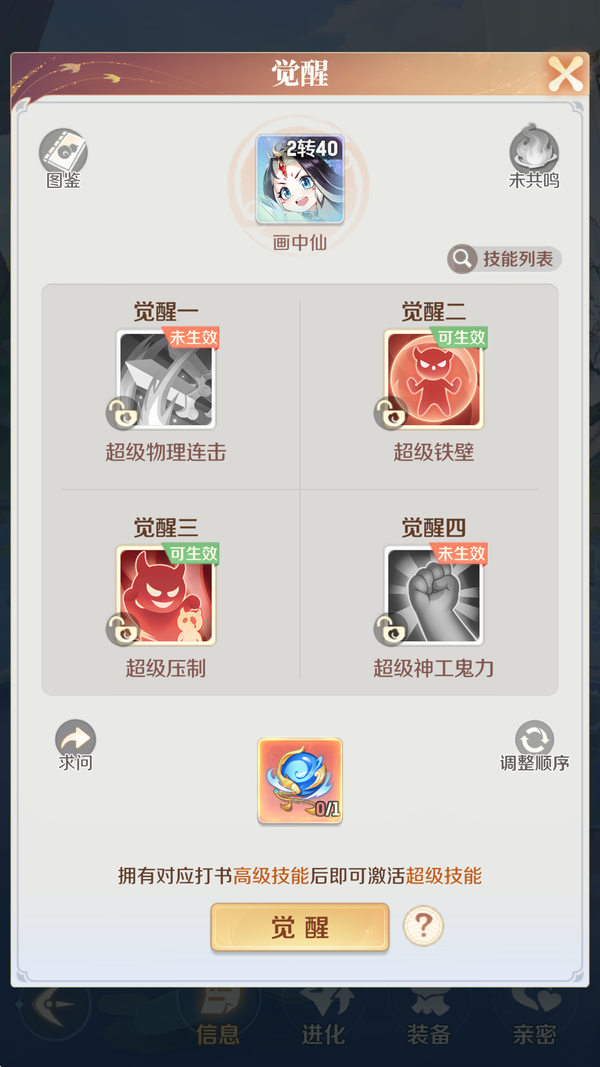Close the 觉醒 dialog
Image resolution: width=600 pixels, height=1067 pixels.
(x=565, y=74)
